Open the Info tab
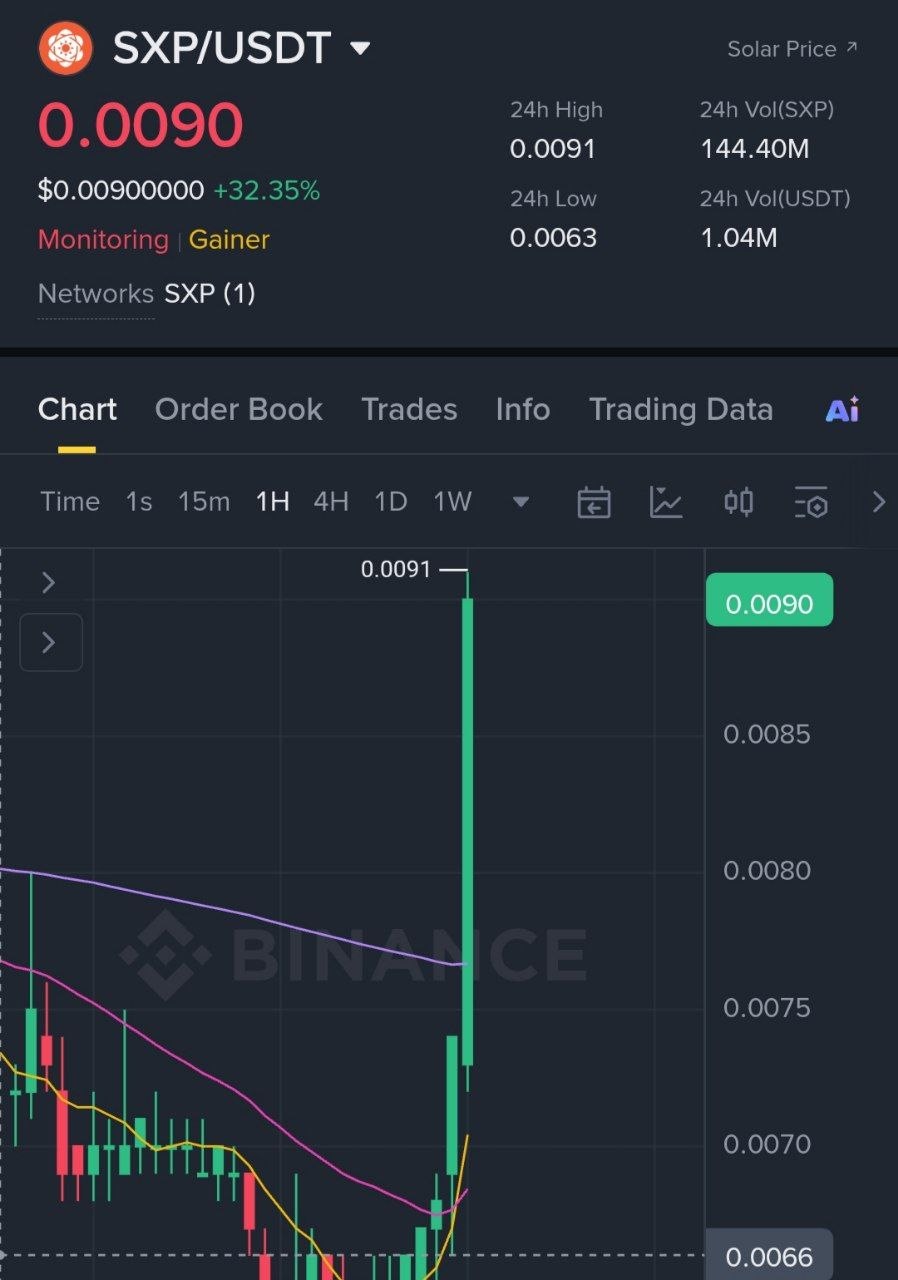 522,410
